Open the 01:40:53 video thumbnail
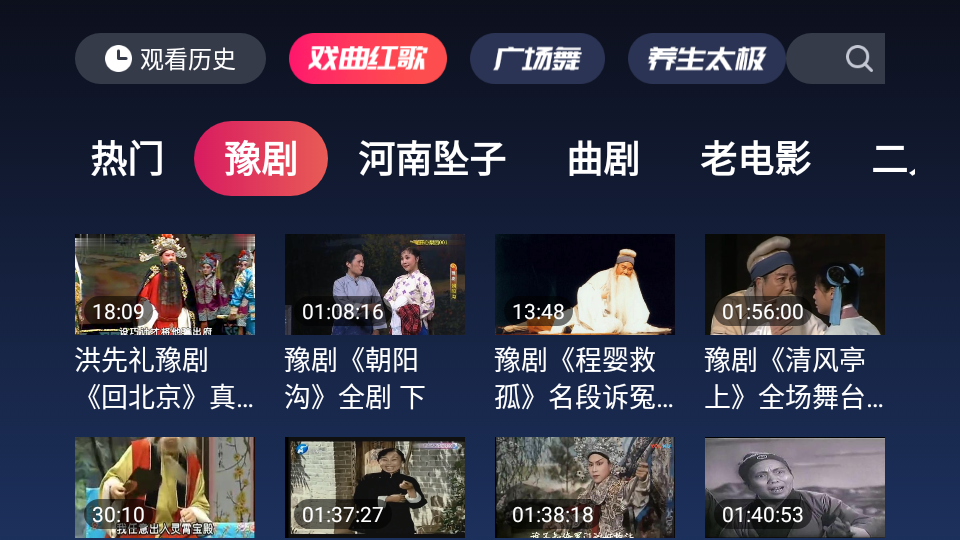This screenshot has height=540, width=960. tap(795, 487)
